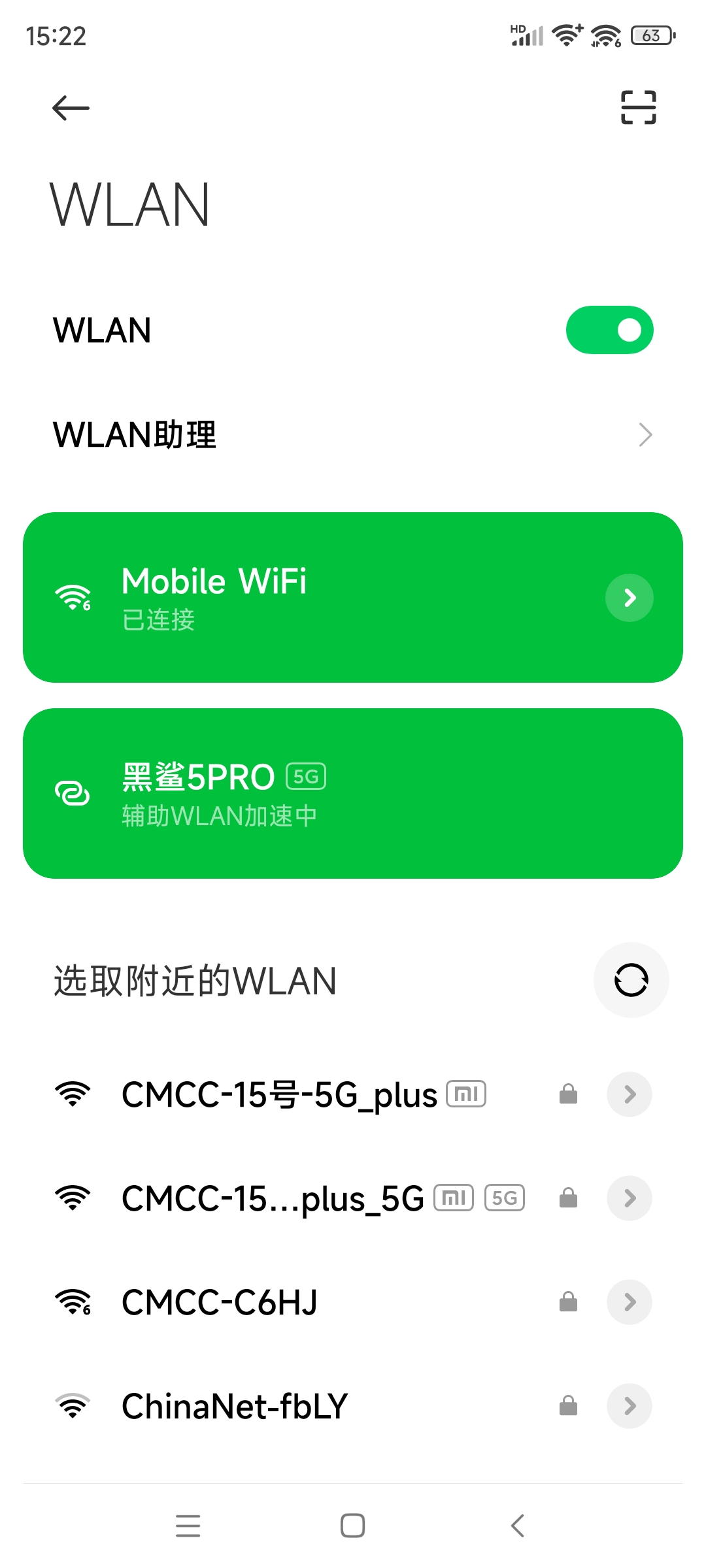706x1568 pixels.
Task: Open details arrow for CMCC-15...plus_5G
Action: click(629, 1198)
